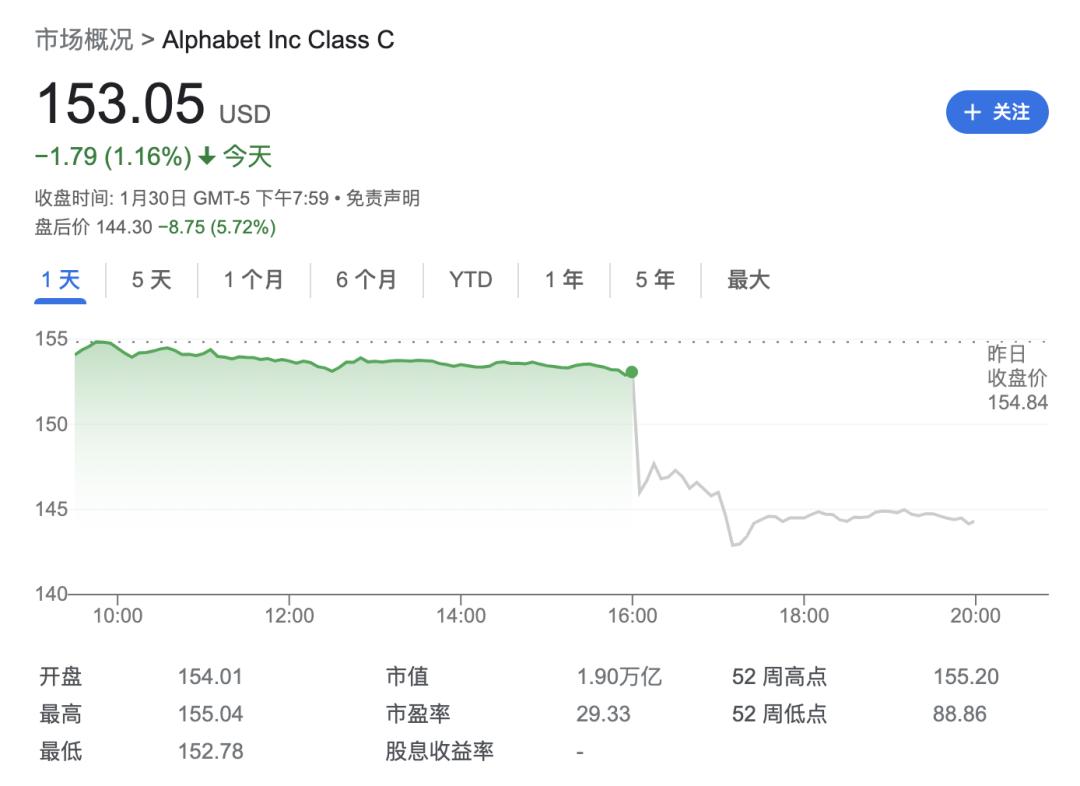Select the YTD tab
Viewport: 1080px width, 786px height.
pyautogui.click(x=470, y=280)
